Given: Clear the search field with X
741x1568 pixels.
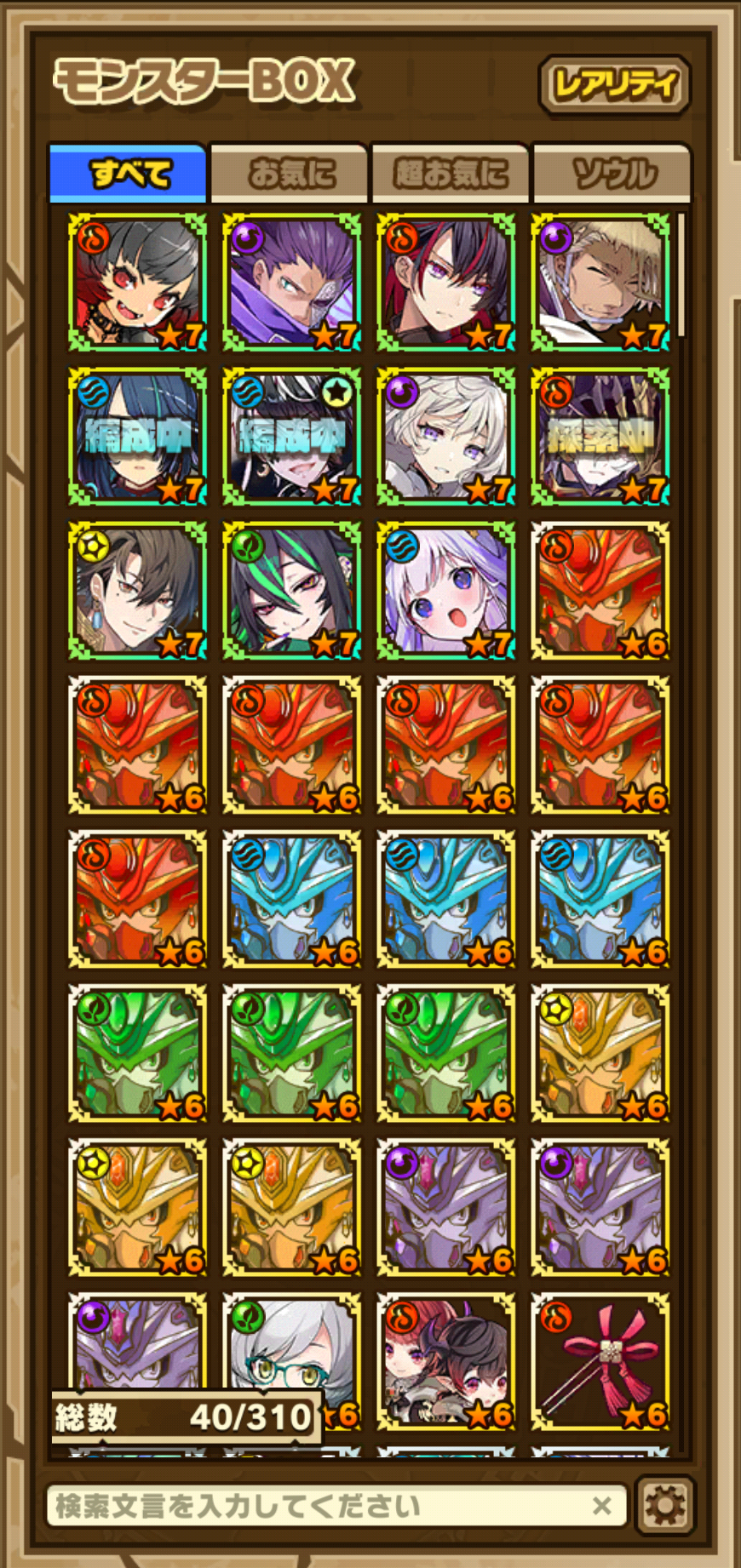Looking at the screenshot, I should click(601, 1506).
